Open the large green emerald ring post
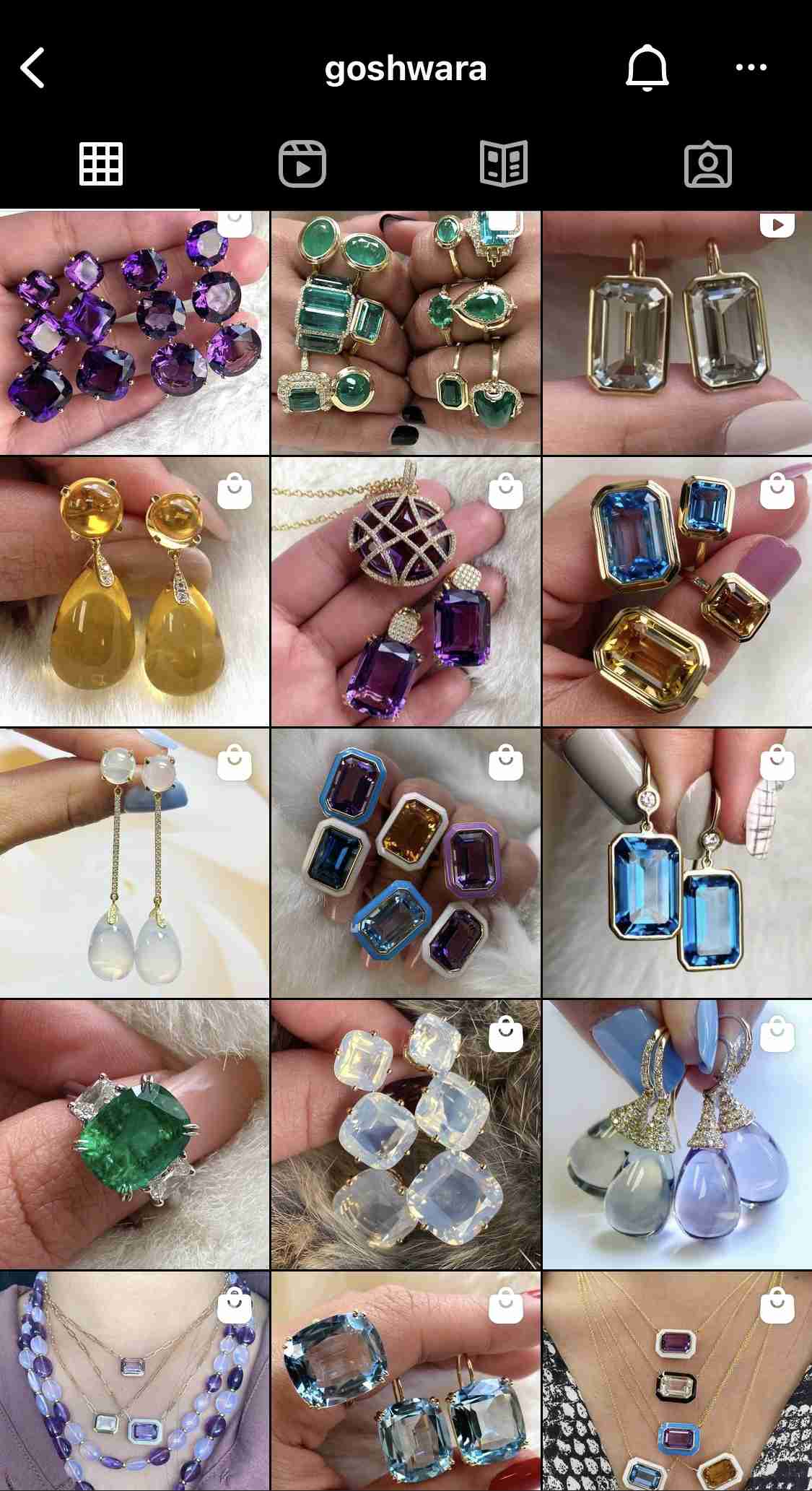 (134, 1135)
